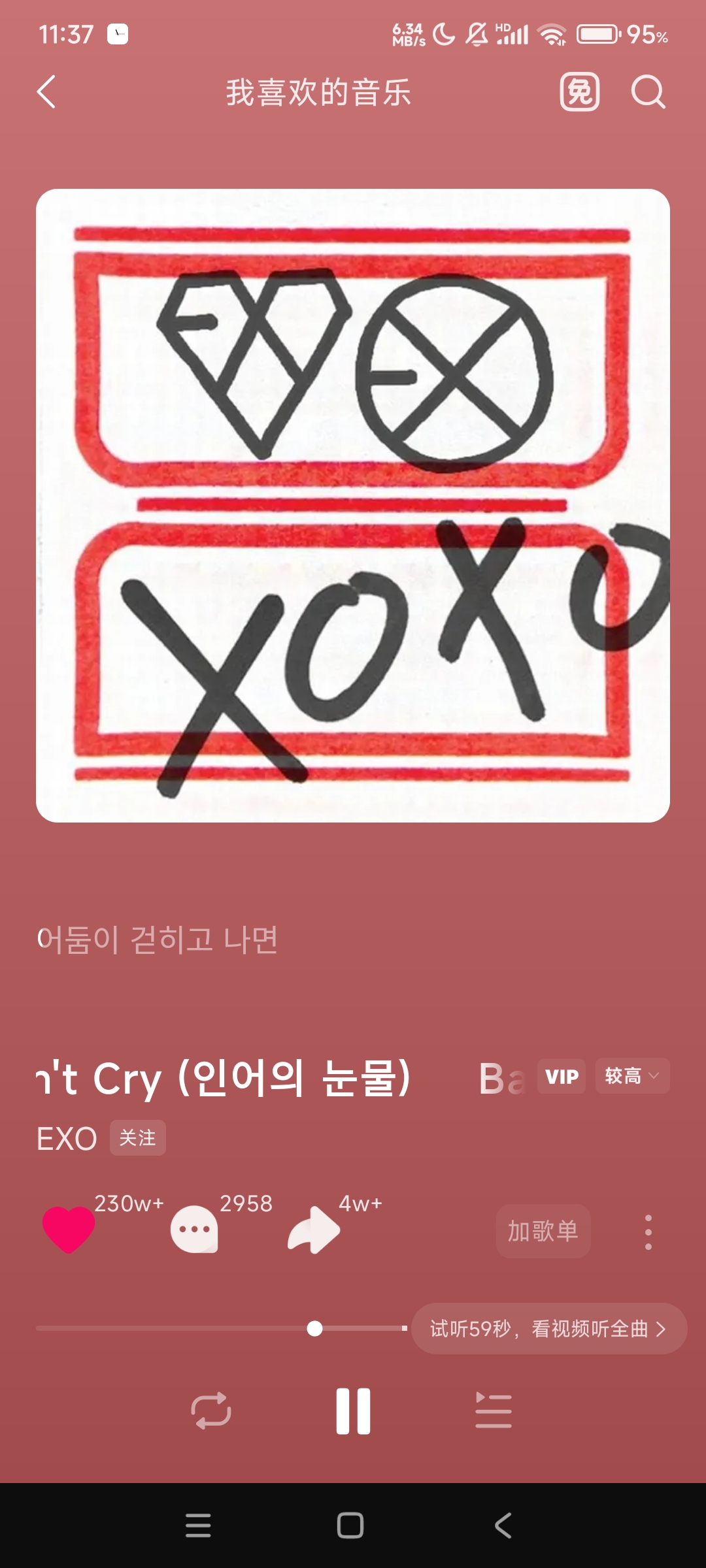706x1568 pixels.
Task: Switch the repeat playback mode
Action: pos(210,1411)
